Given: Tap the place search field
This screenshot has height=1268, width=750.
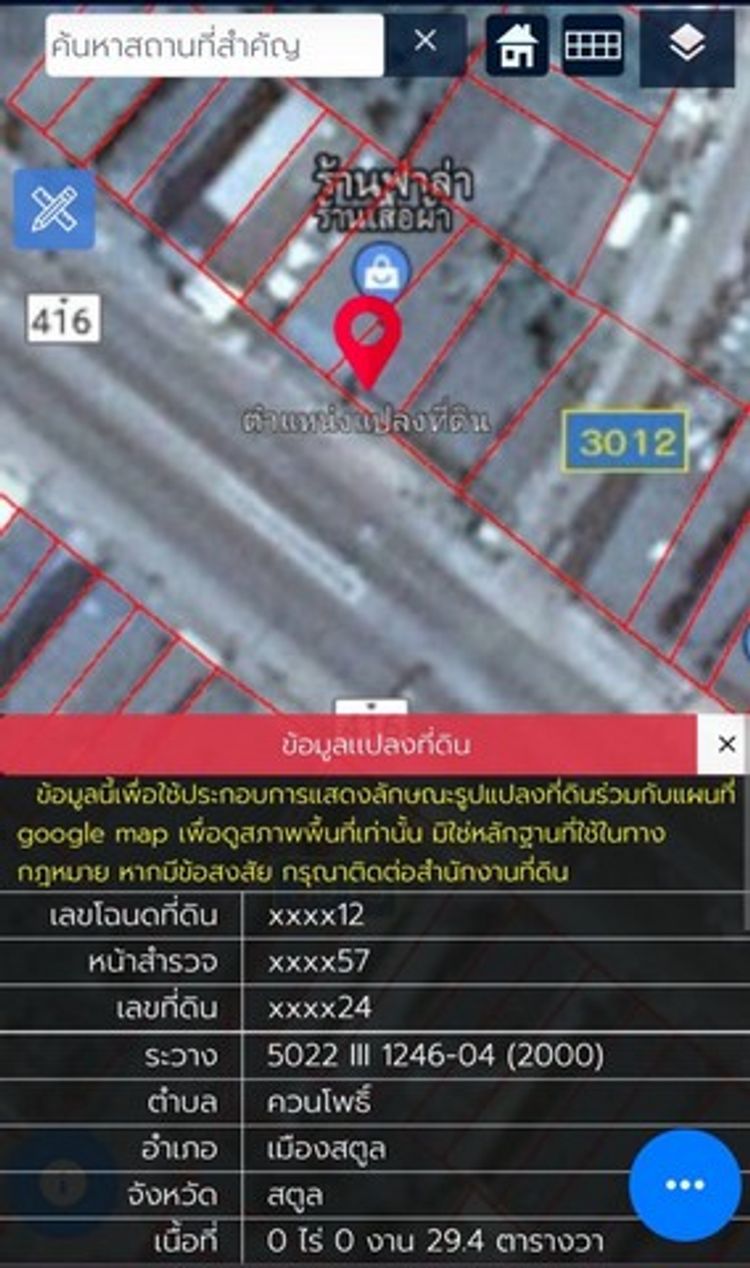Looking at the screenshot, I should [214, 45].
